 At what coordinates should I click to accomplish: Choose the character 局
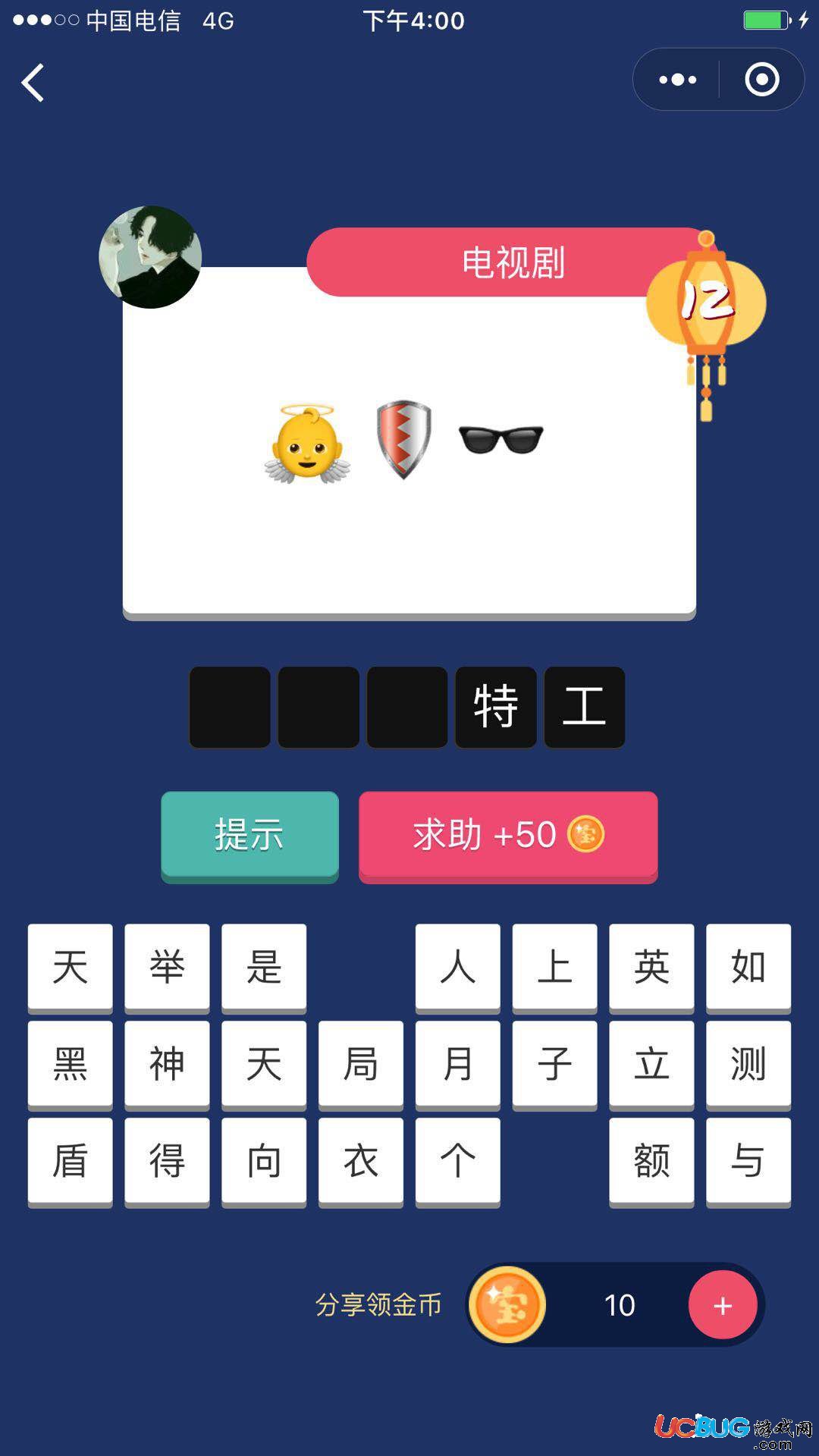360,1062
